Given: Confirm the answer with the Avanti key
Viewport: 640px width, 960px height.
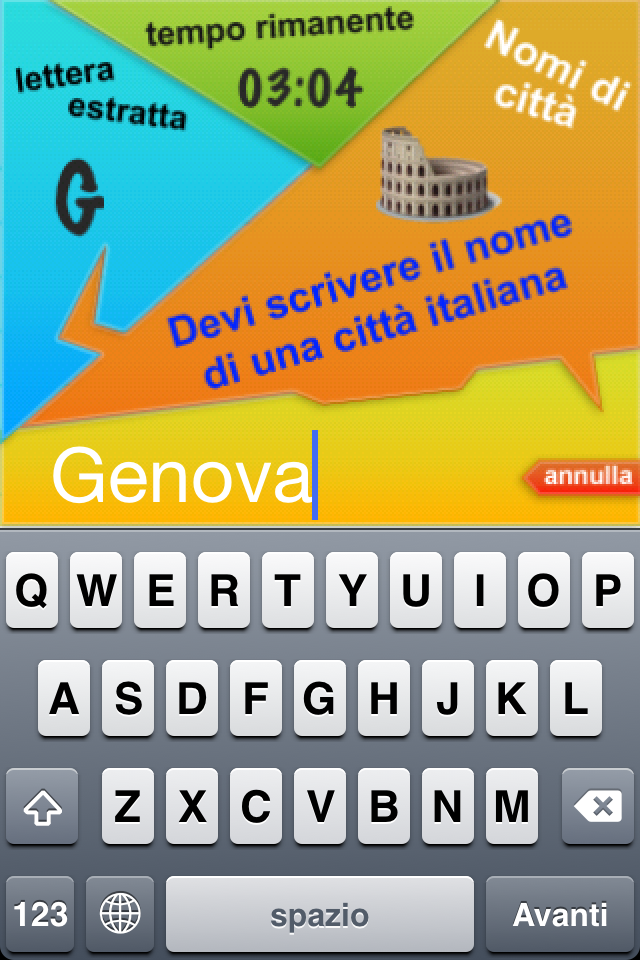Looking at the screenshot, I should 560,914.
